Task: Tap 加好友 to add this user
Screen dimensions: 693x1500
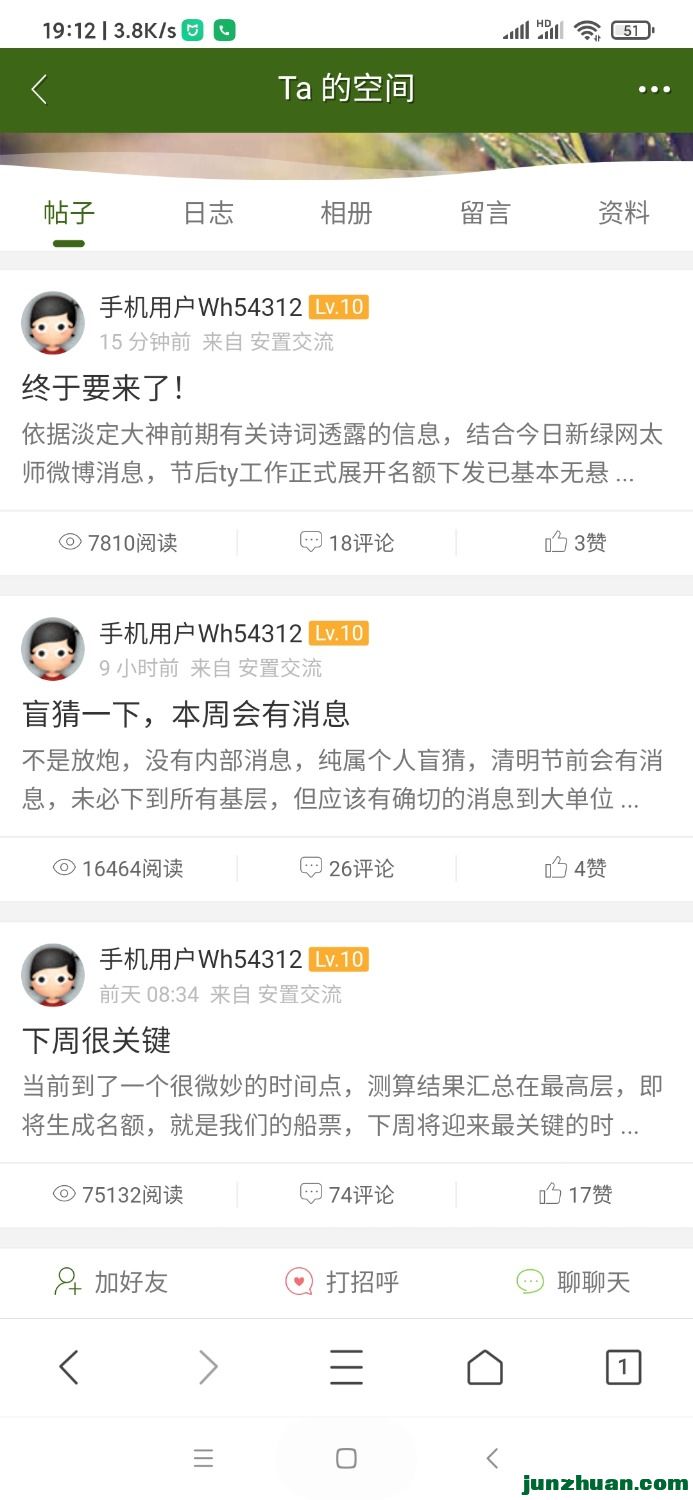Action: pos(111,1282)
